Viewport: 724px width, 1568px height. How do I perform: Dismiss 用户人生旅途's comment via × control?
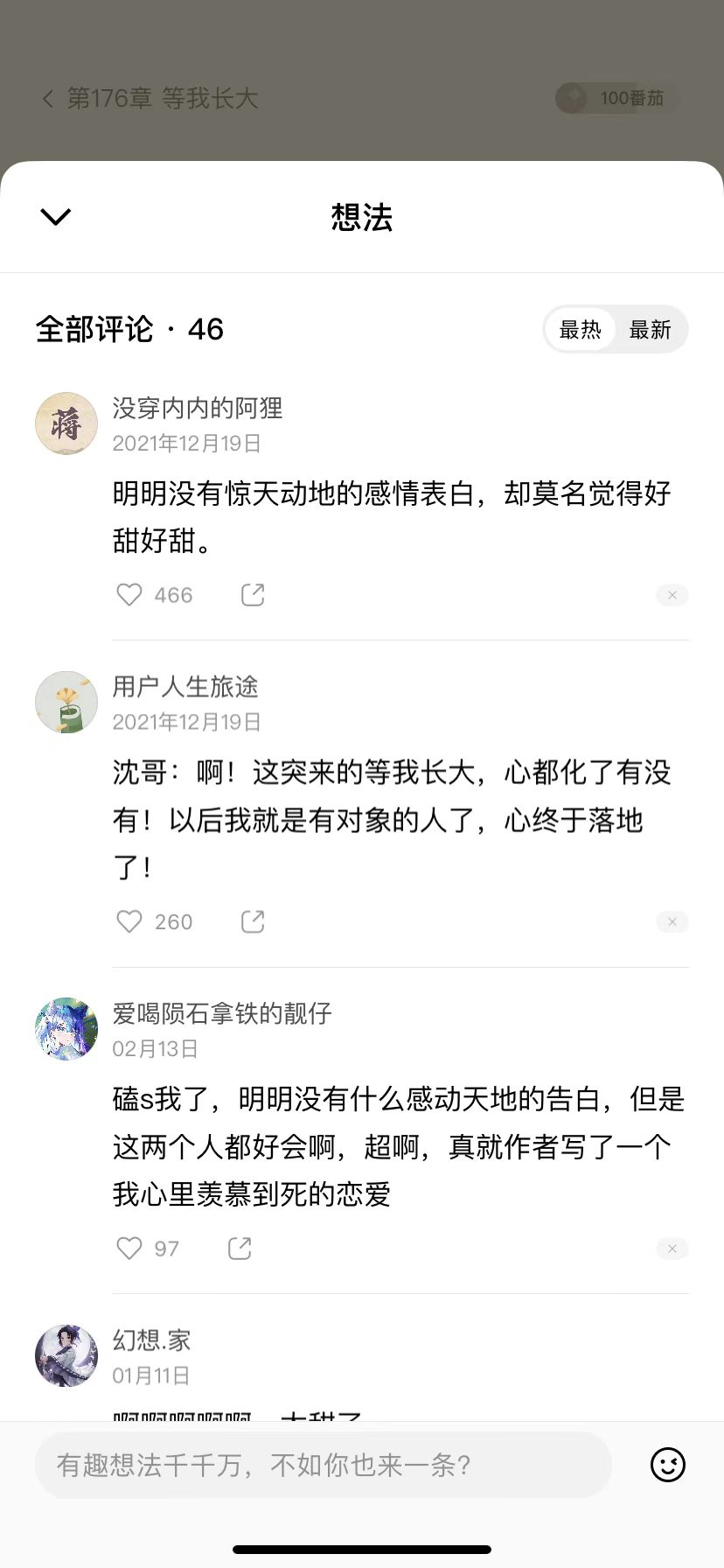click(x=672, y=921)
